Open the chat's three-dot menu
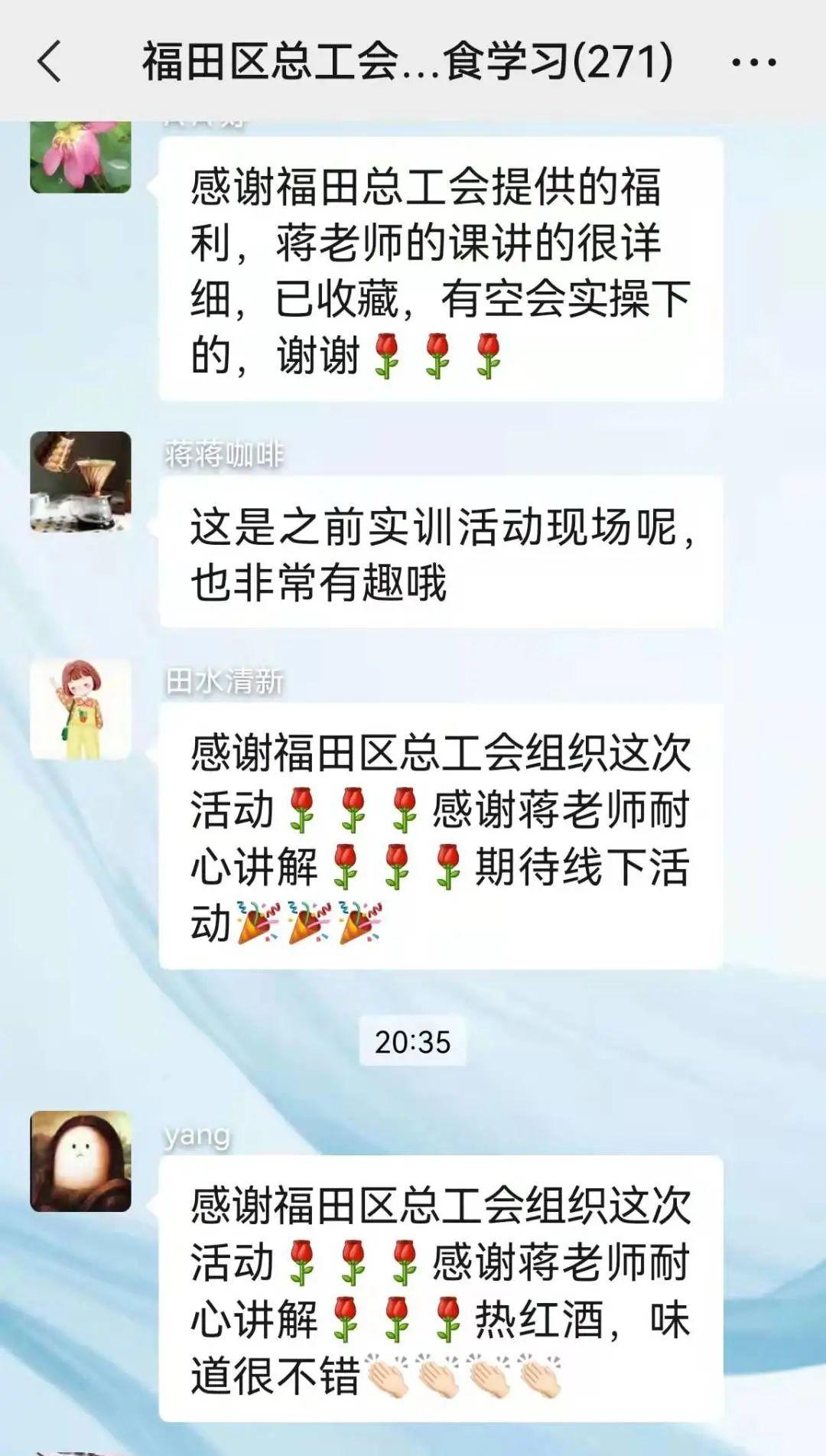826x1456 pixels. 753,63
